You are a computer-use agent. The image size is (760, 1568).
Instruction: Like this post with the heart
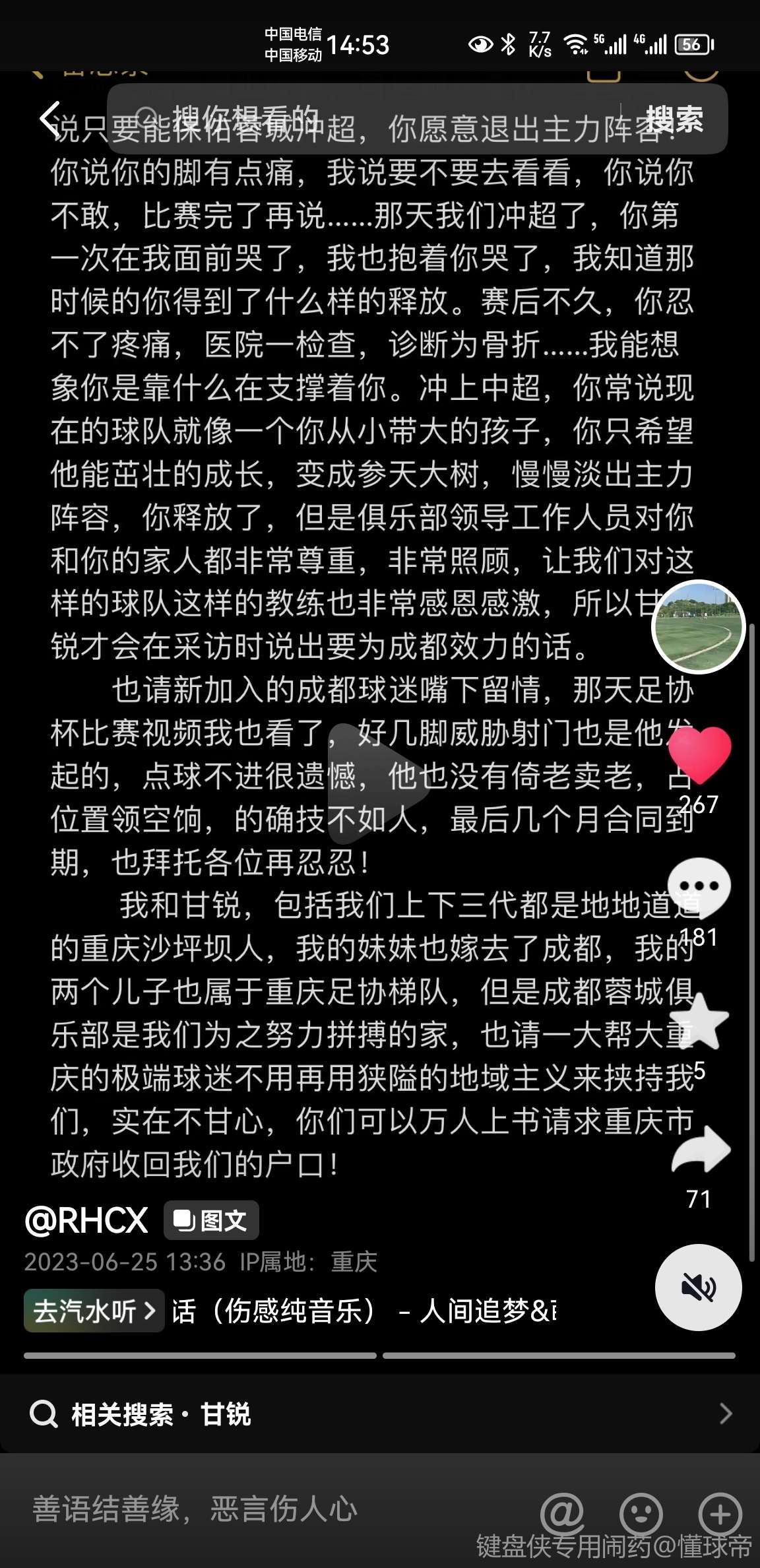[699, 754]
